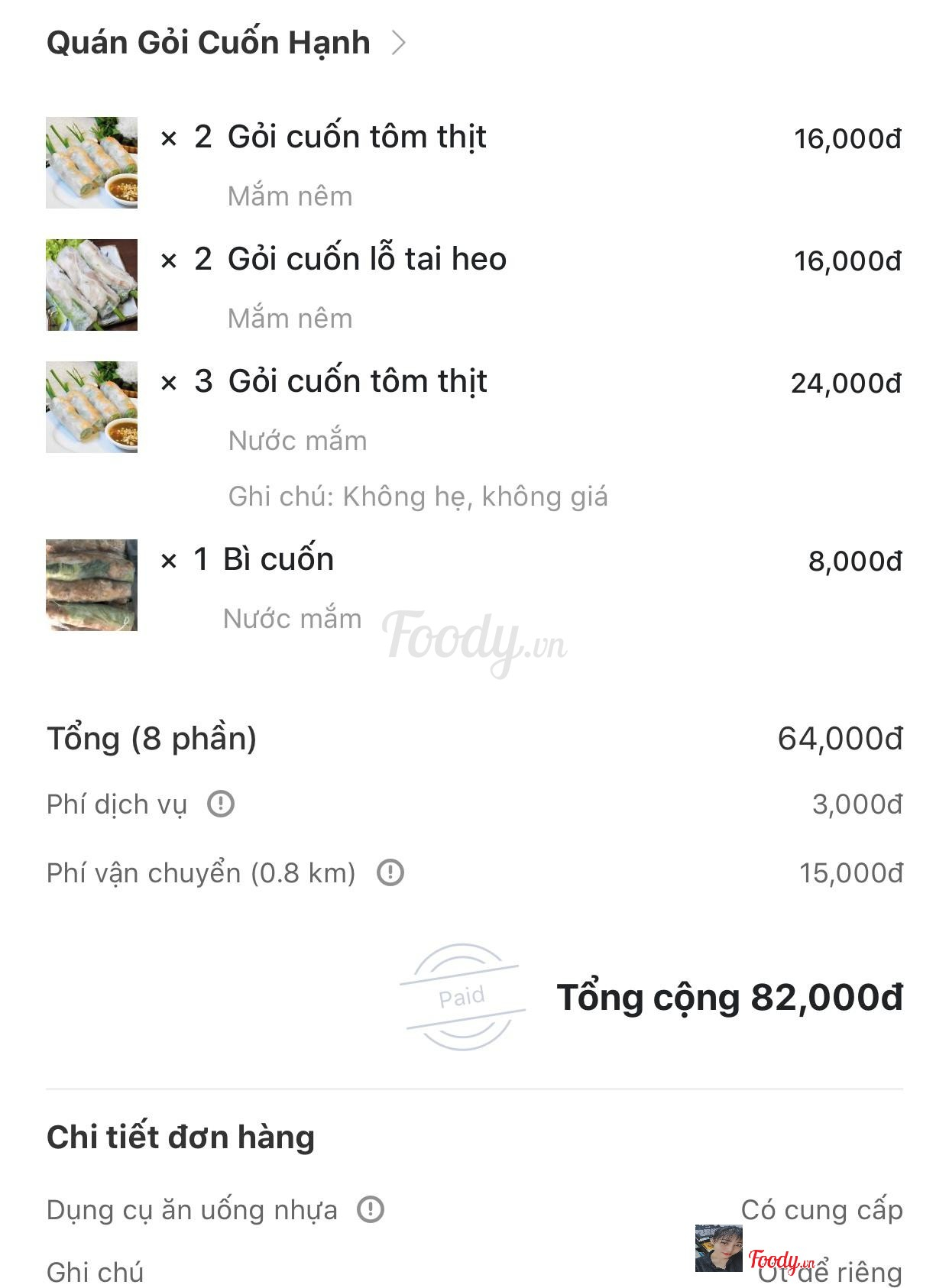The width and height of the screenshot is (949, 1288).
Task: Show info about Dụng cụ ăn uống nhựa
Action: pos(371,1209)
